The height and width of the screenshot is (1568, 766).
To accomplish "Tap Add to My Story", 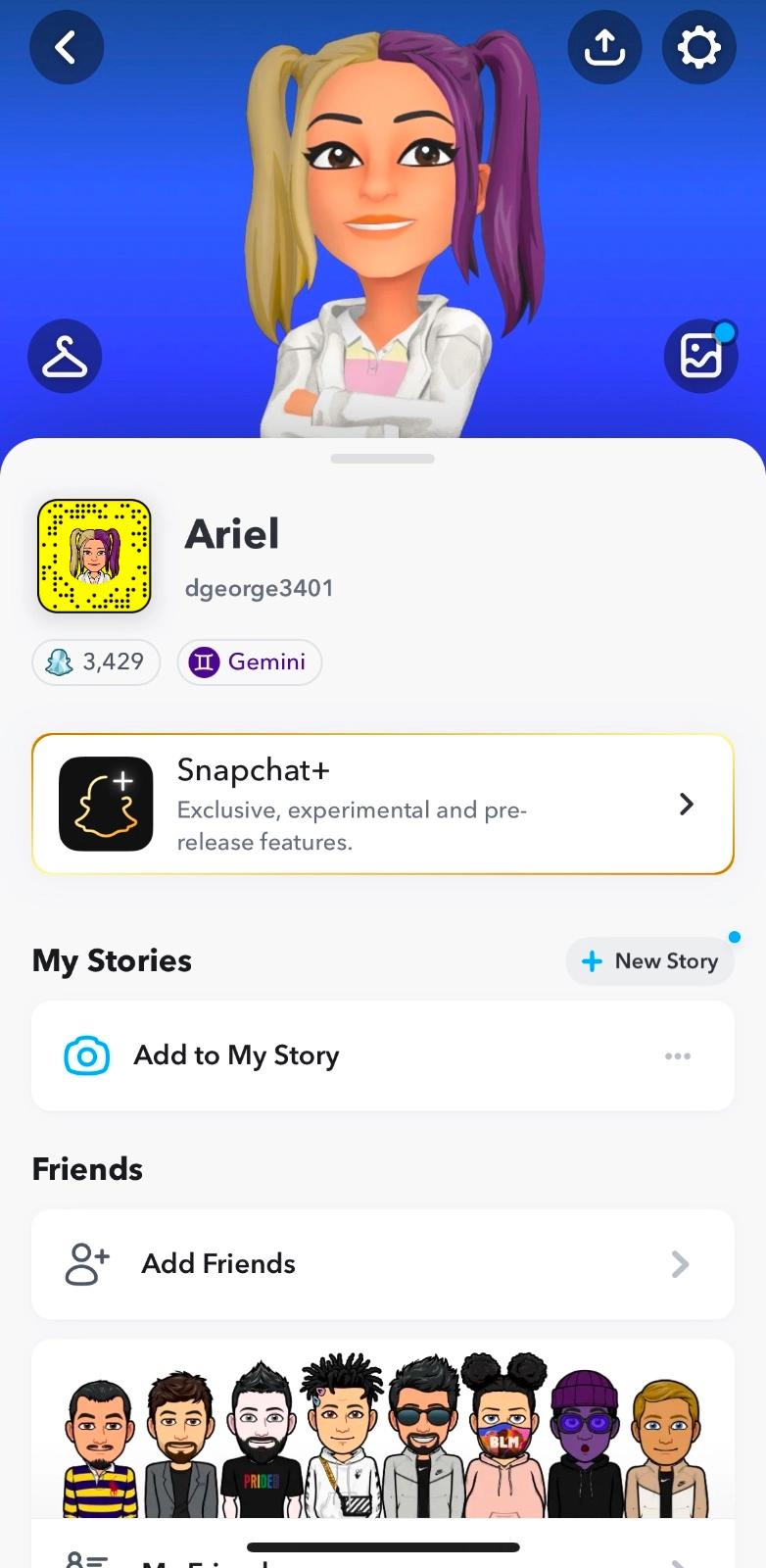I will 236,1055.
